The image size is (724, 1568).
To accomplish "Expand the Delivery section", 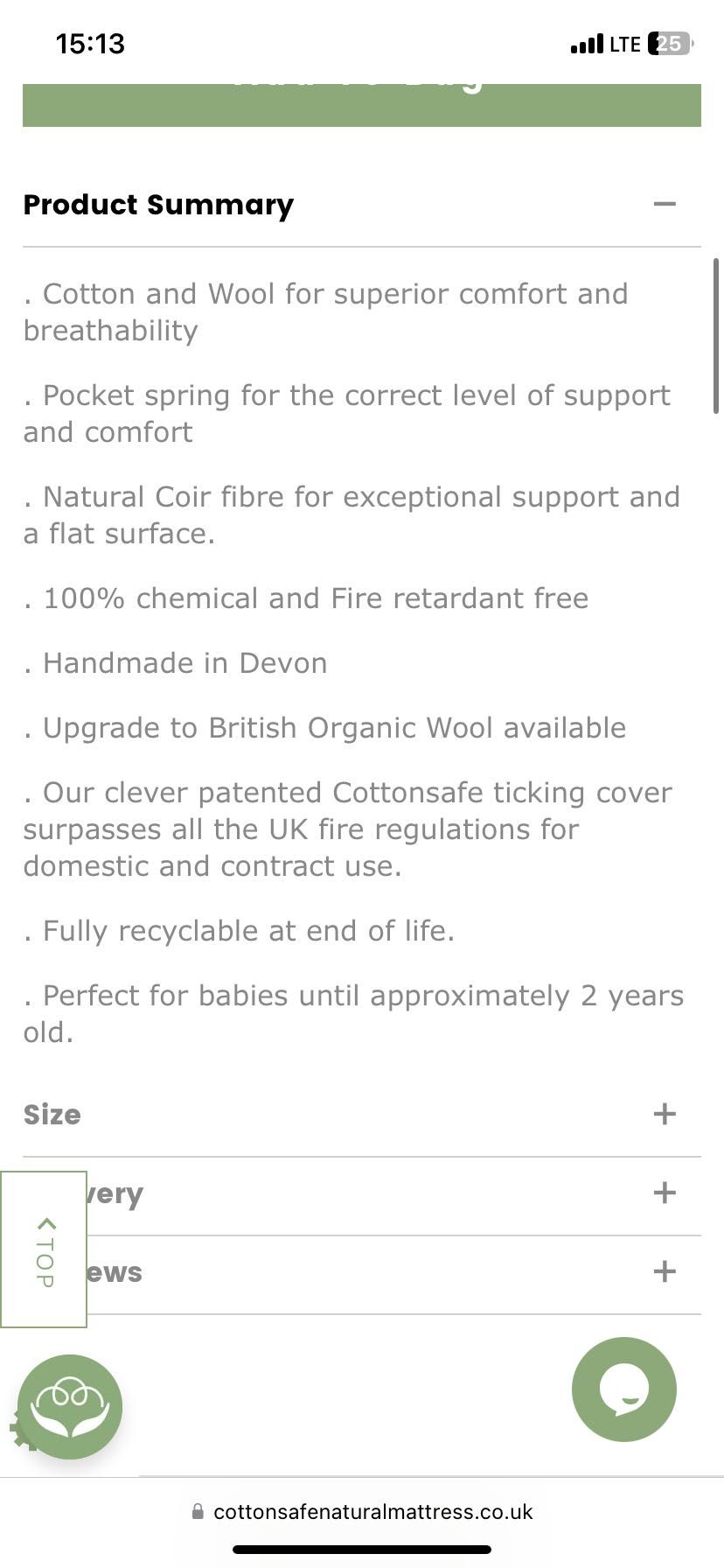I will click(664, 1193).
